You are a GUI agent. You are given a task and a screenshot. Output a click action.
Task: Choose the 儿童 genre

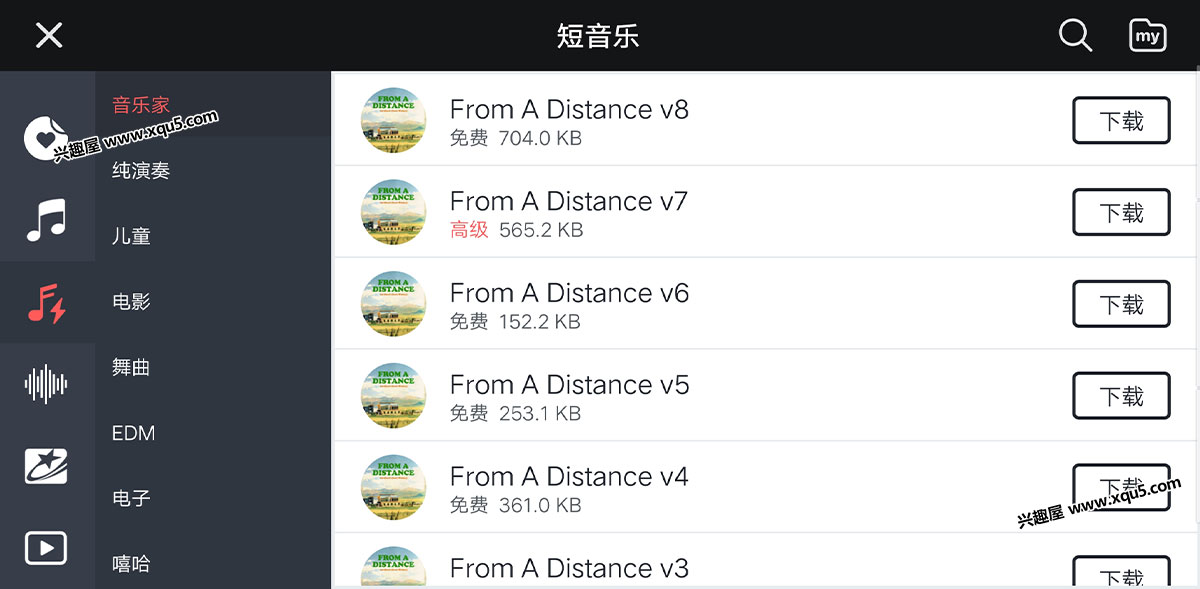coord(131,237)
